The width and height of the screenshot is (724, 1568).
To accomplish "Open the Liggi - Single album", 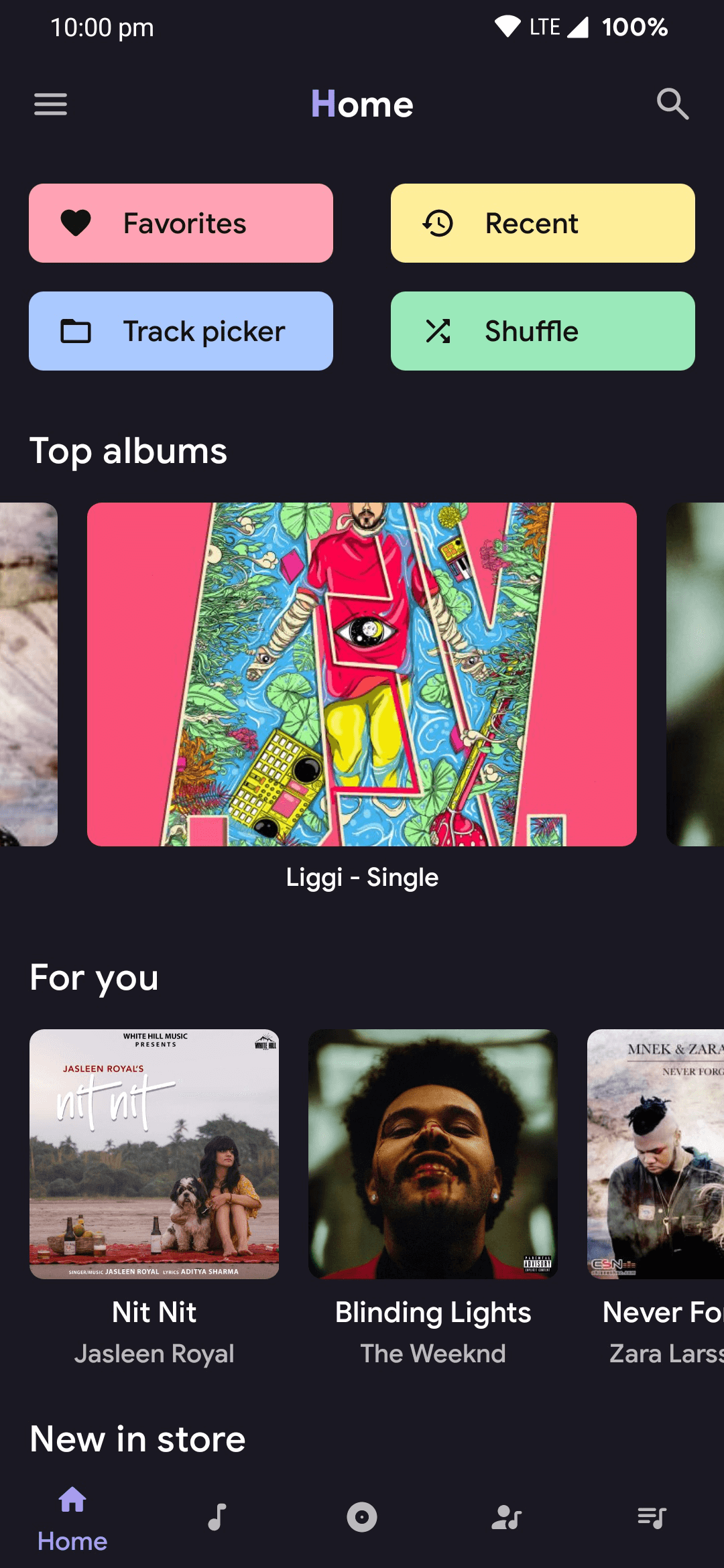I will (x=362, y=674).
